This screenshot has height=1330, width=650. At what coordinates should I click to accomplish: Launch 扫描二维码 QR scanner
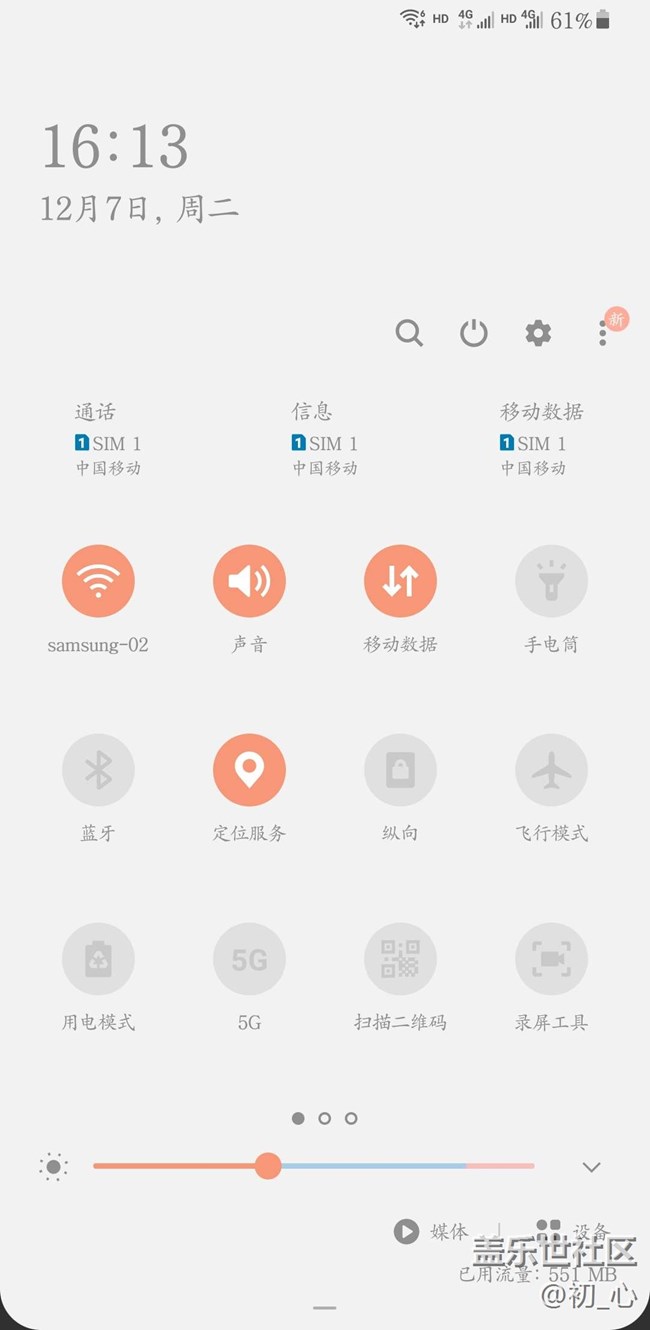coord(400,959)
